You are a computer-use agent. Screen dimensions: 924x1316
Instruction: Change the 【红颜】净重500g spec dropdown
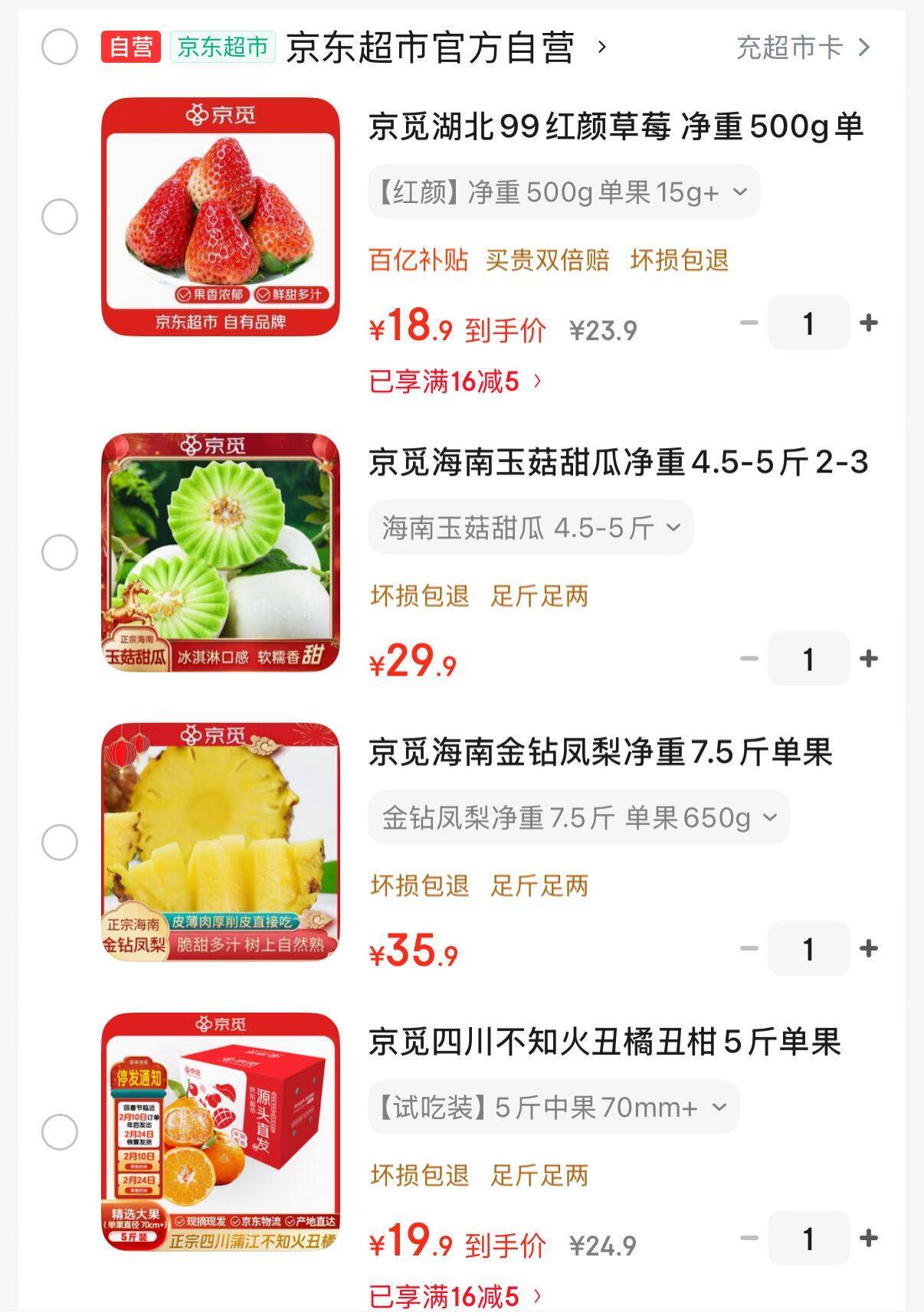pos(564,192)
